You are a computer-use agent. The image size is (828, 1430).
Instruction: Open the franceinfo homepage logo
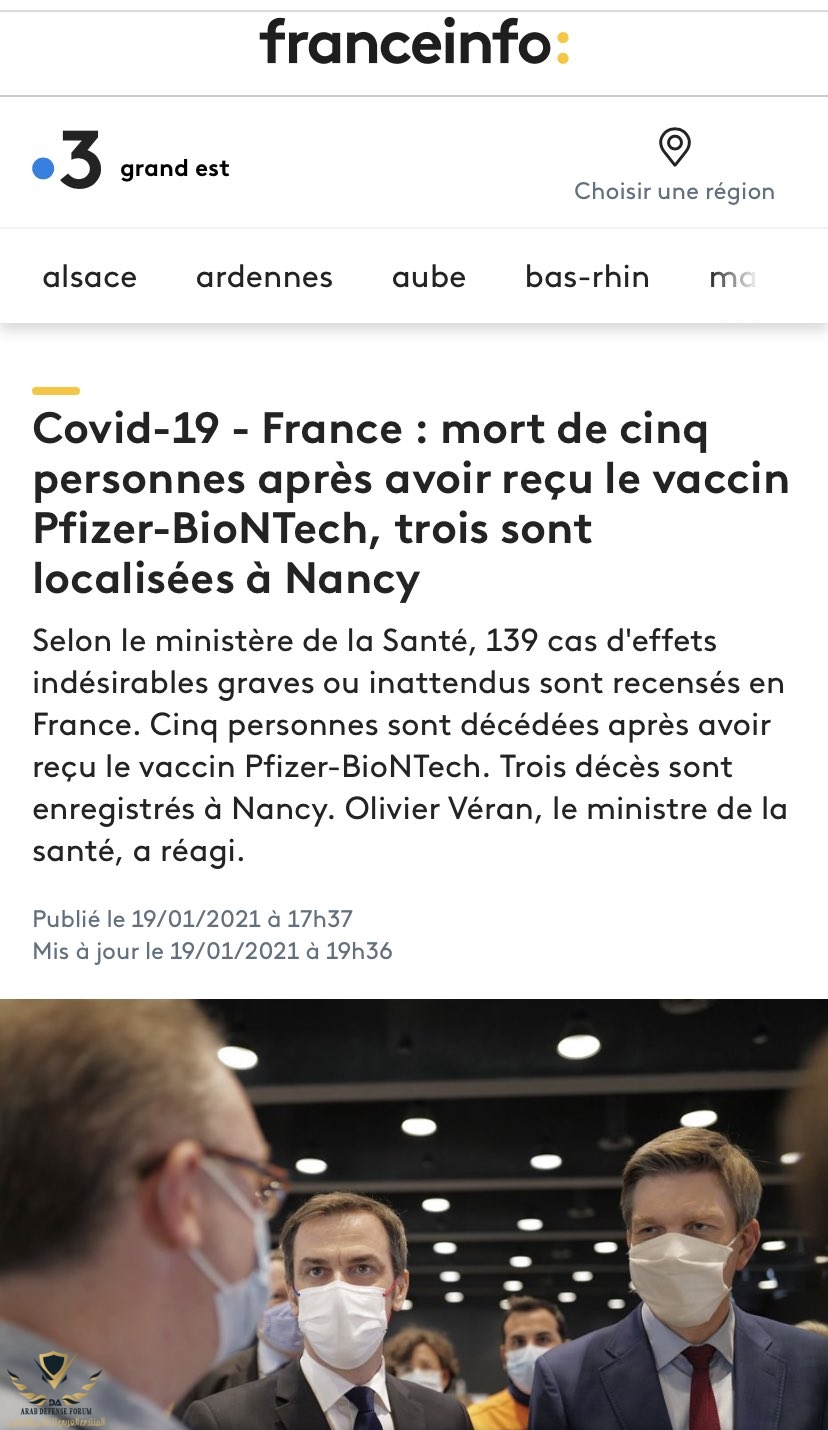click(x=414, y=45)
